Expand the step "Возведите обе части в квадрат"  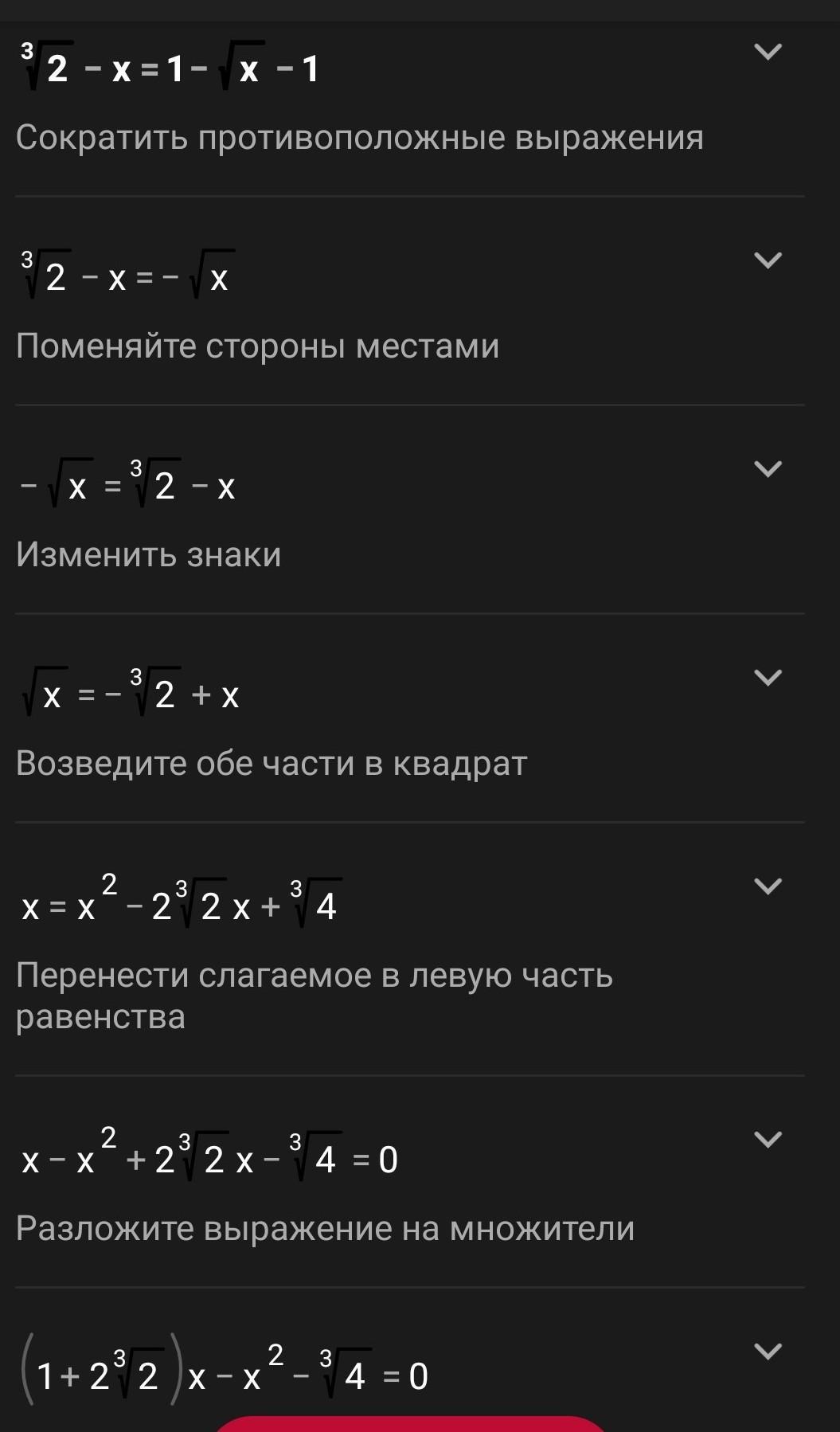click(768, 678)
